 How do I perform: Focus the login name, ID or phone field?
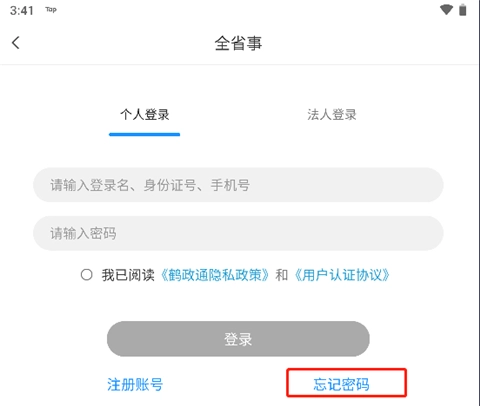238,185
